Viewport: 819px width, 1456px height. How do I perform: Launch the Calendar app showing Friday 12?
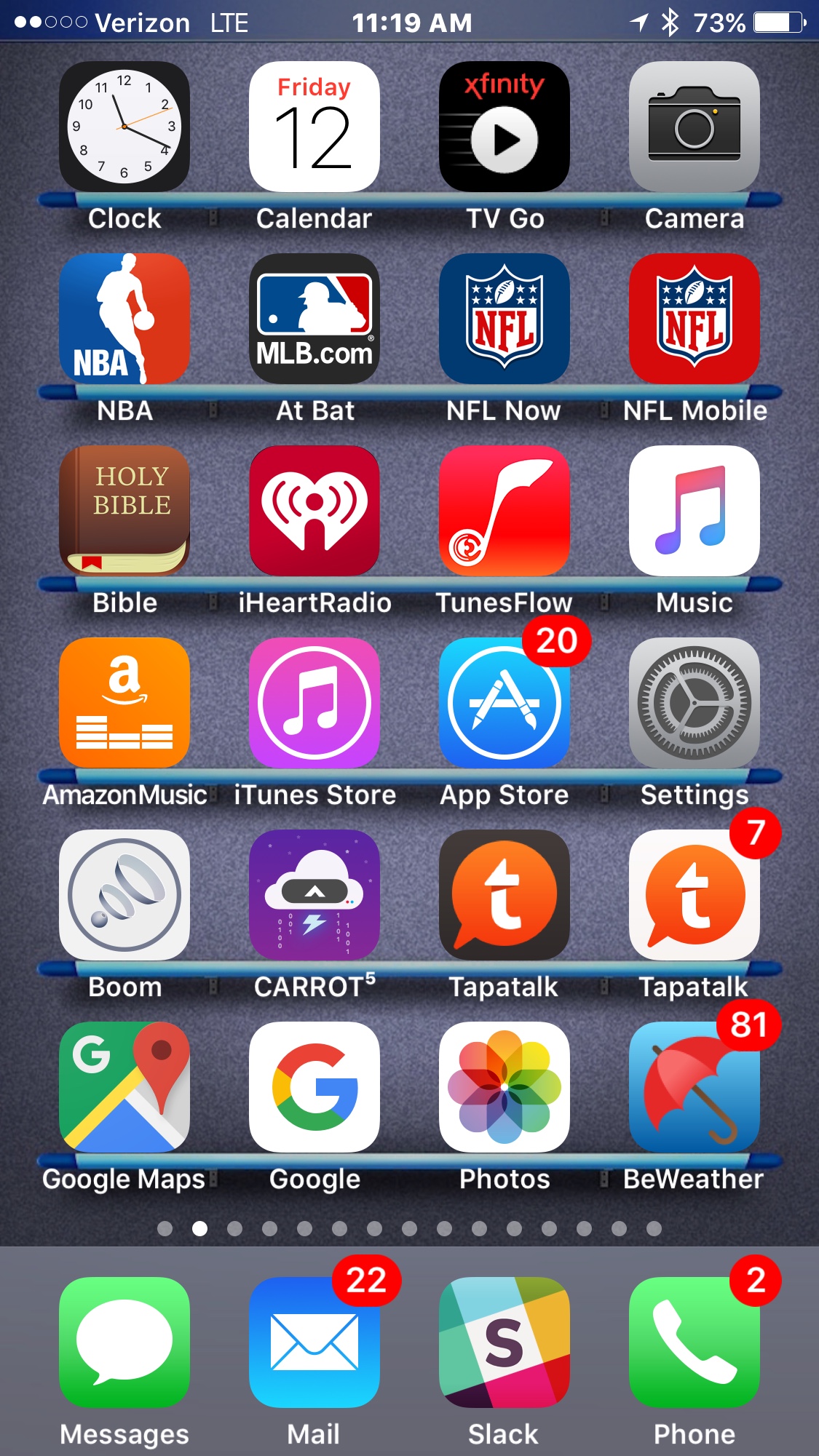click(x=314, y=127)
